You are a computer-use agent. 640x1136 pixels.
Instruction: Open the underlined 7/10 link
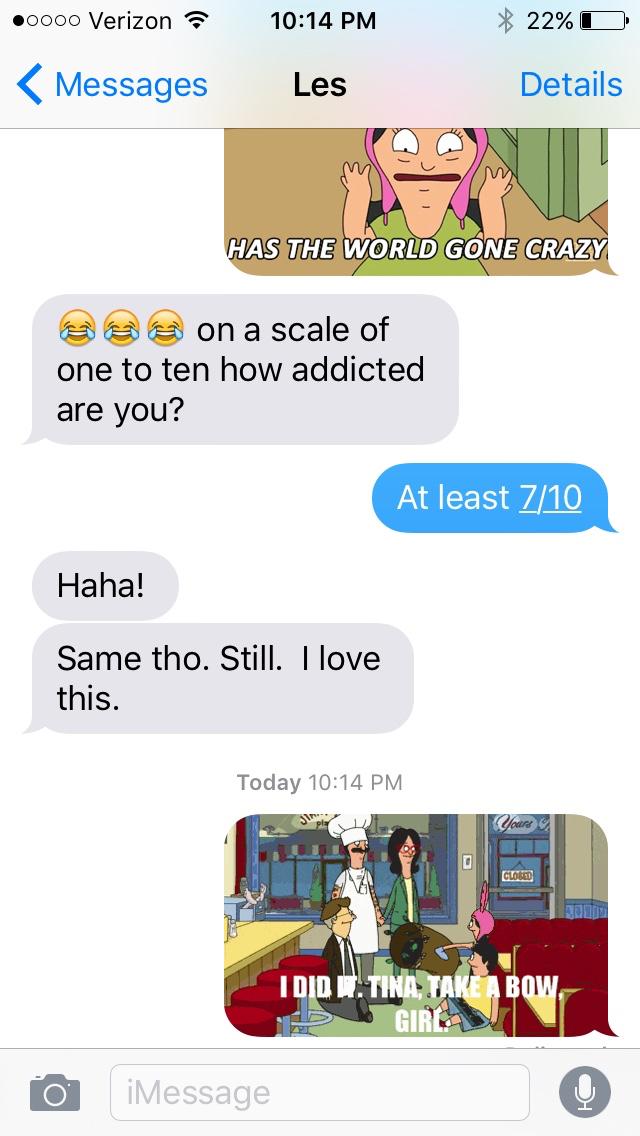550,497
